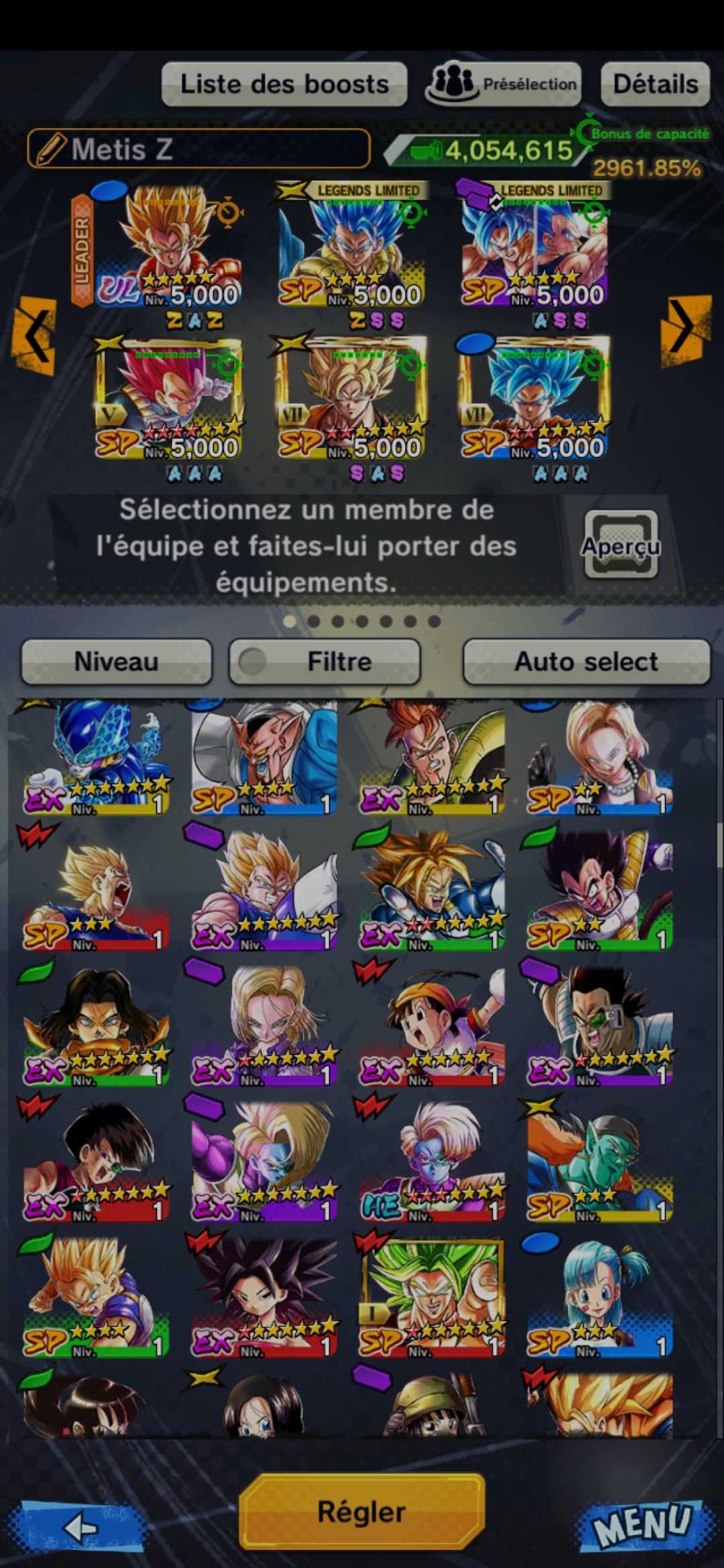The height and width of the screenshot is (1568, 724).
Task: Choose the HE character with pink hair
Action: [432, 1161]
